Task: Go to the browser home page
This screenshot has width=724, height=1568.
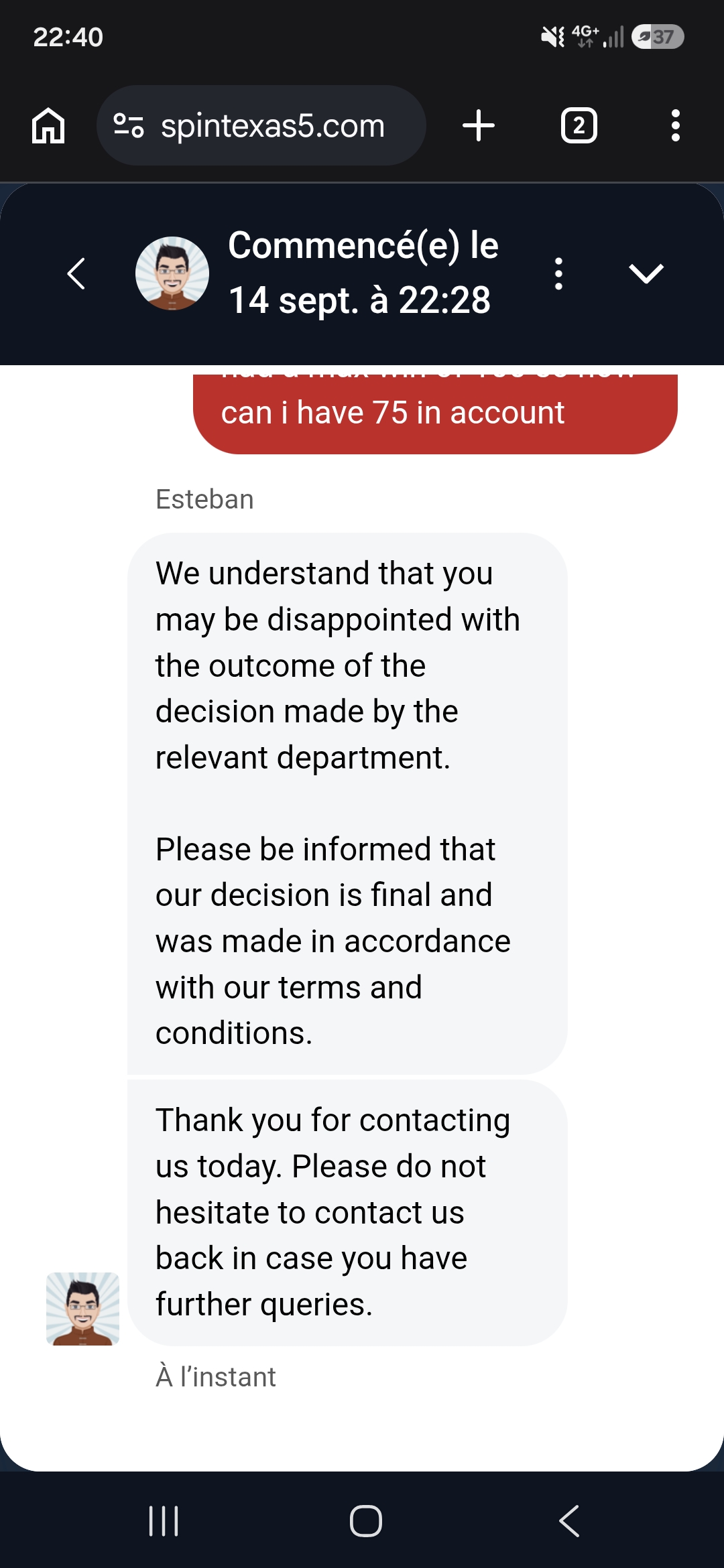Action: pos(48,125)
